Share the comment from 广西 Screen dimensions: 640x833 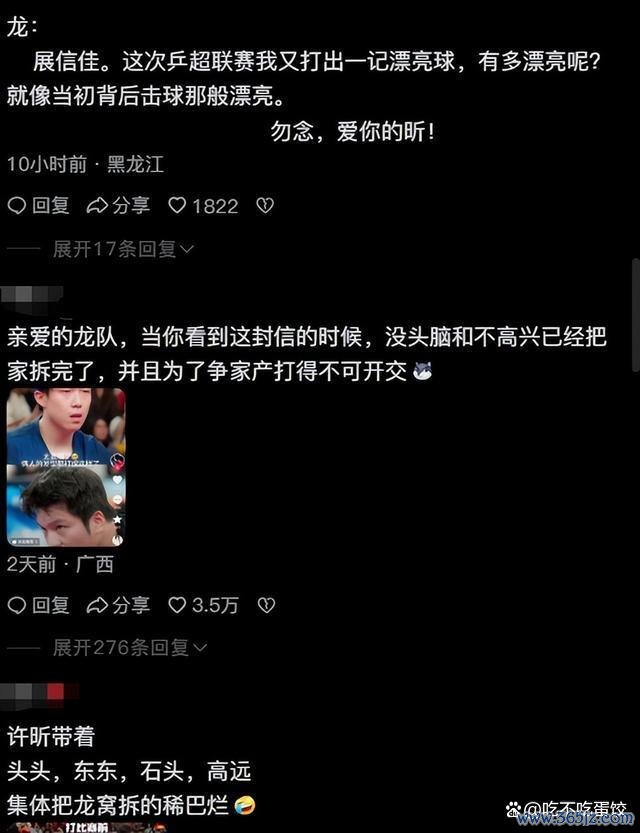pyautogui.click(x=118, y=605)
